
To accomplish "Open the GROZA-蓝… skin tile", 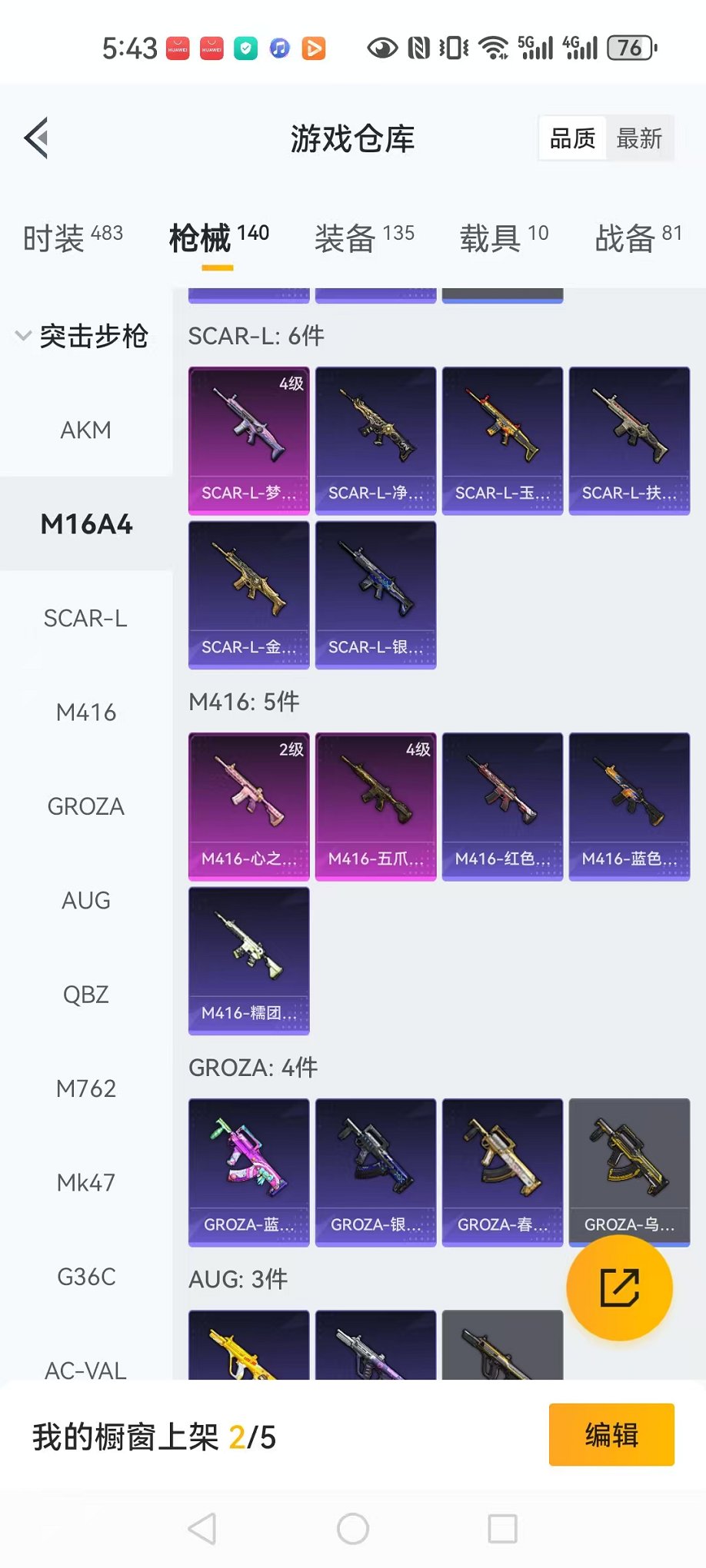I will coord(248,1172).
